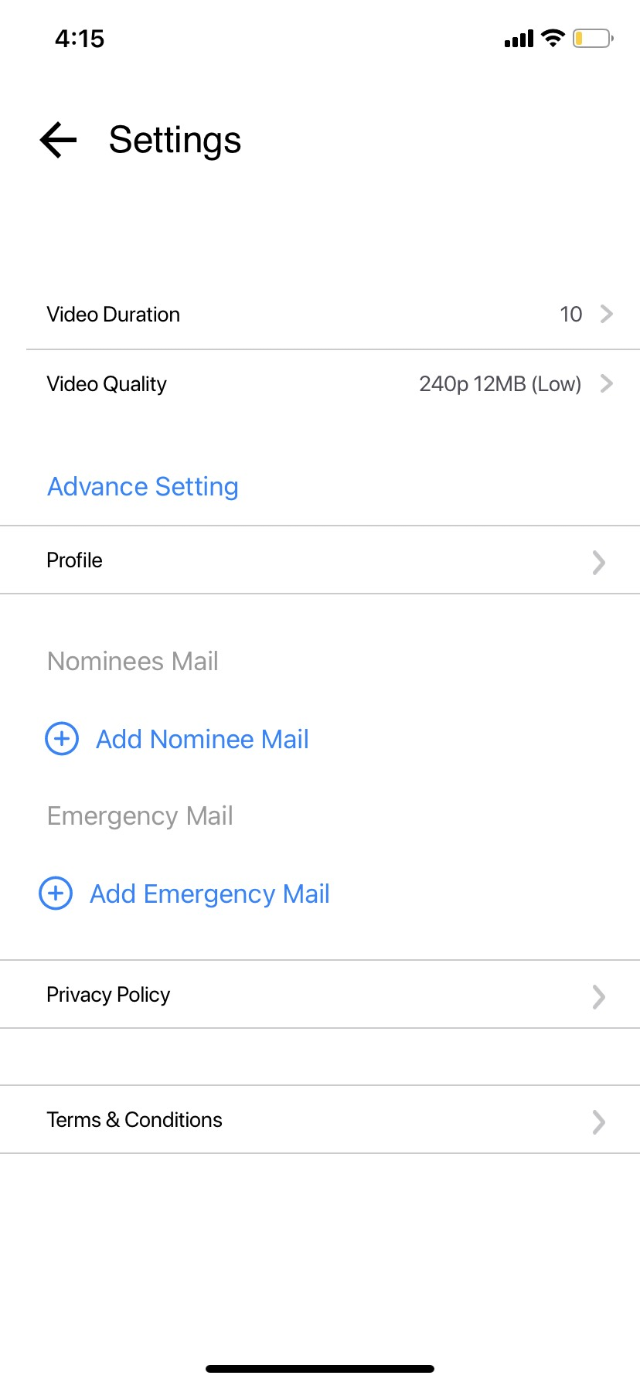Change the Video Quality option
The height and width of the screenshot is (1386, 640).
(320, 384)
